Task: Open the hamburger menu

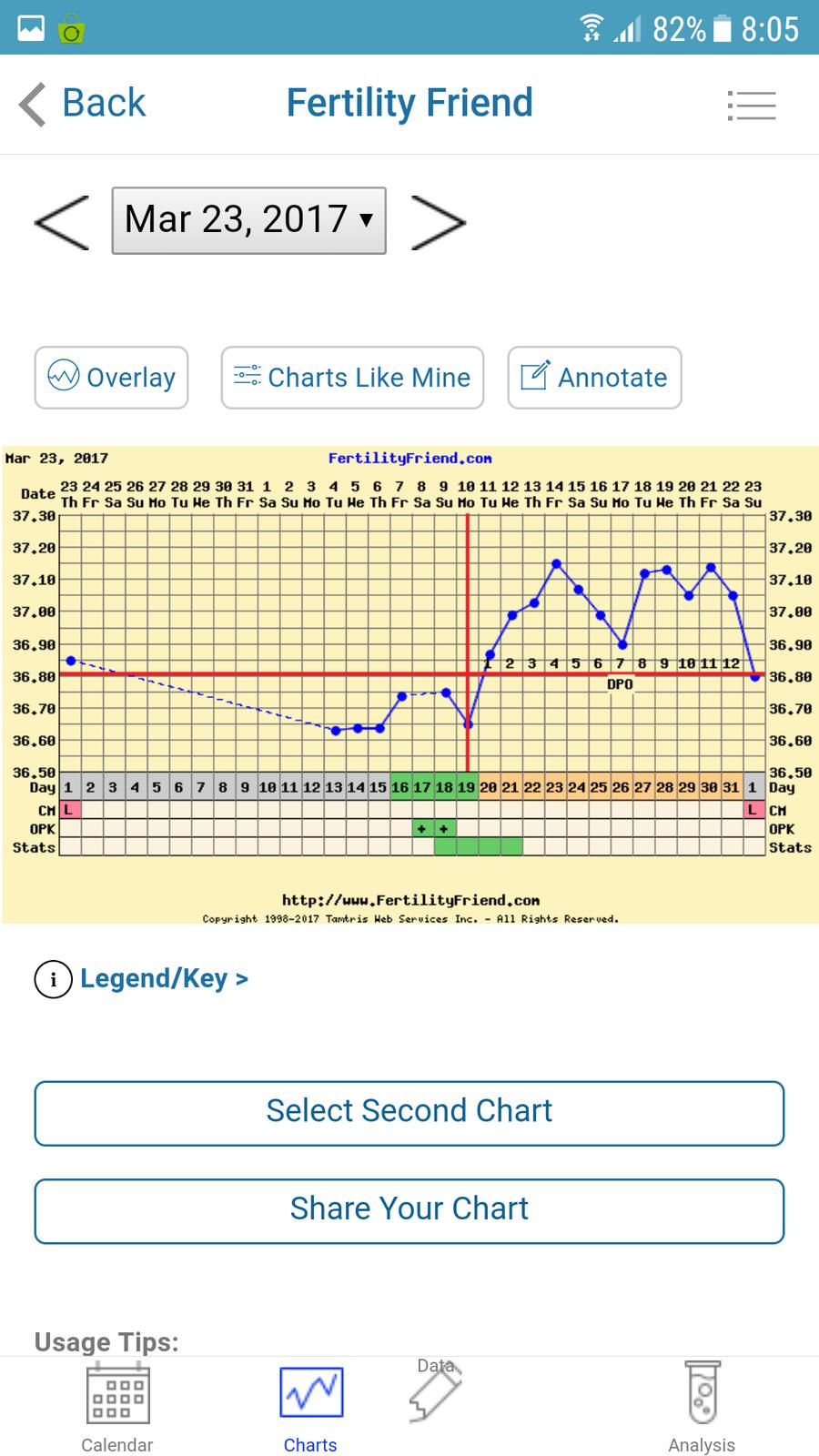Action: click(x=752, y=106)
